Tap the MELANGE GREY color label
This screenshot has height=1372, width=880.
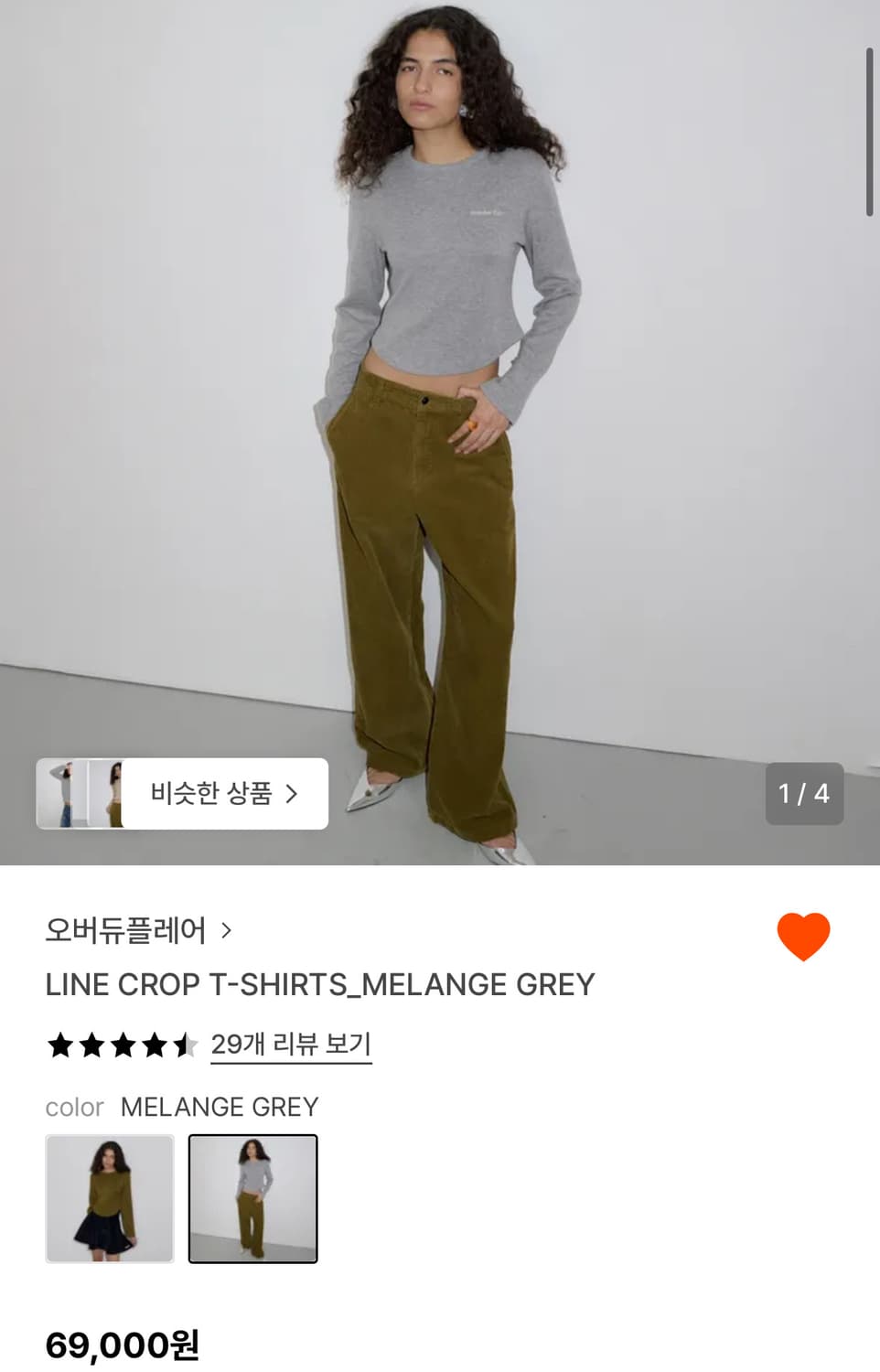(219, 1108)
